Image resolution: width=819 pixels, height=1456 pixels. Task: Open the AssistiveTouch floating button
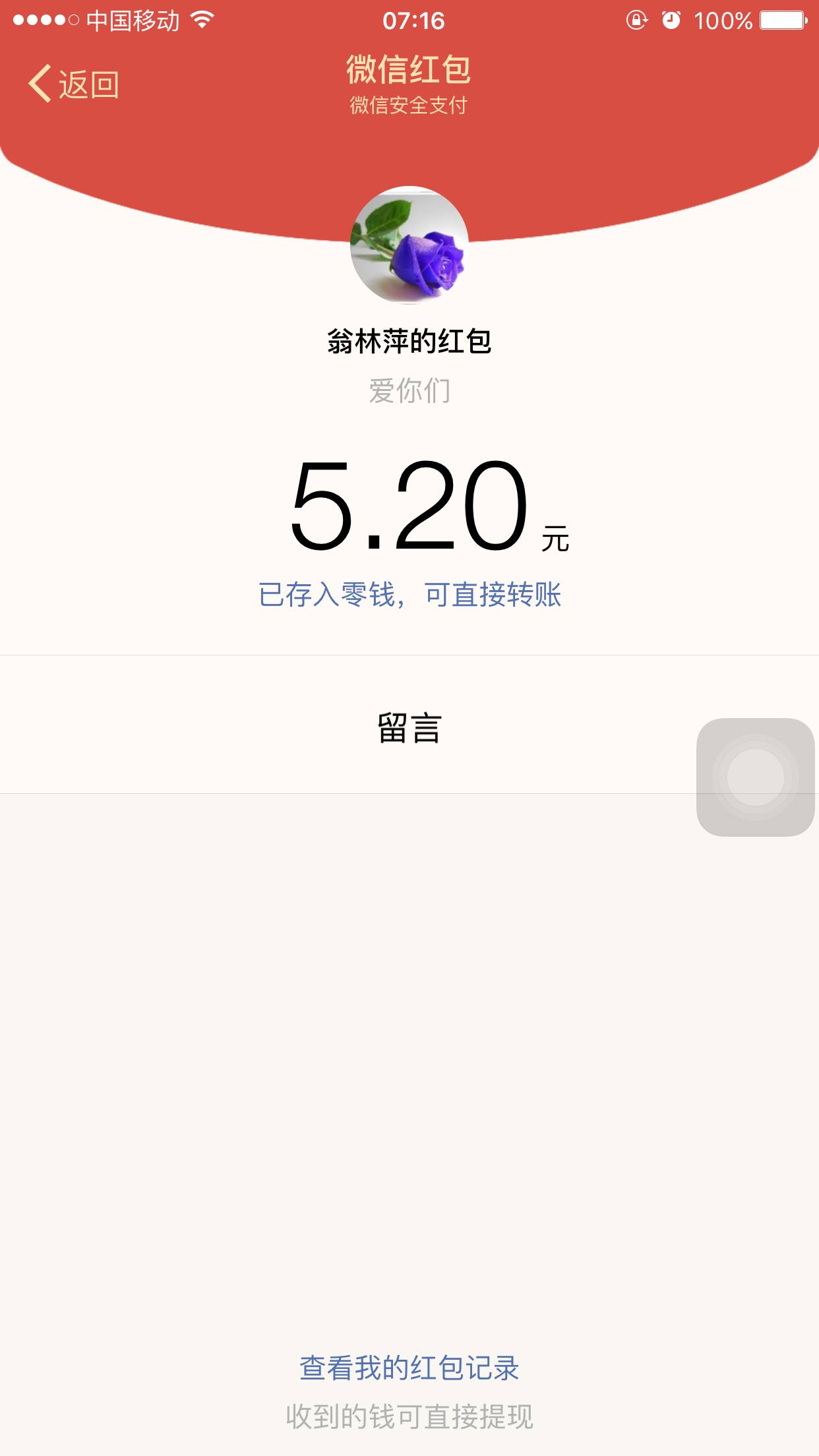pos(755,777)
